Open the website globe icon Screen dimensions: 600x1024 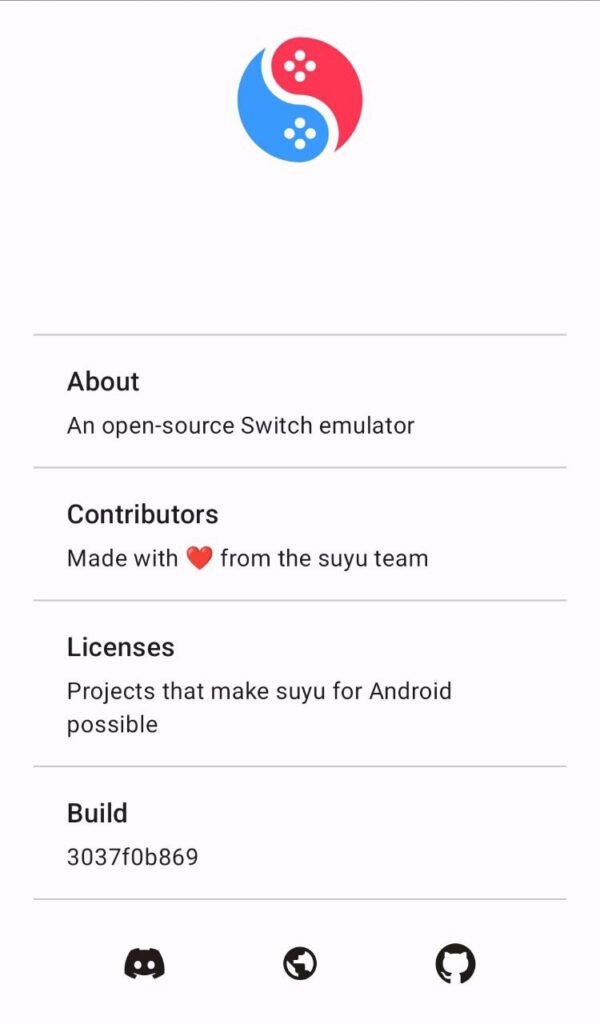(x=300, y=964)
